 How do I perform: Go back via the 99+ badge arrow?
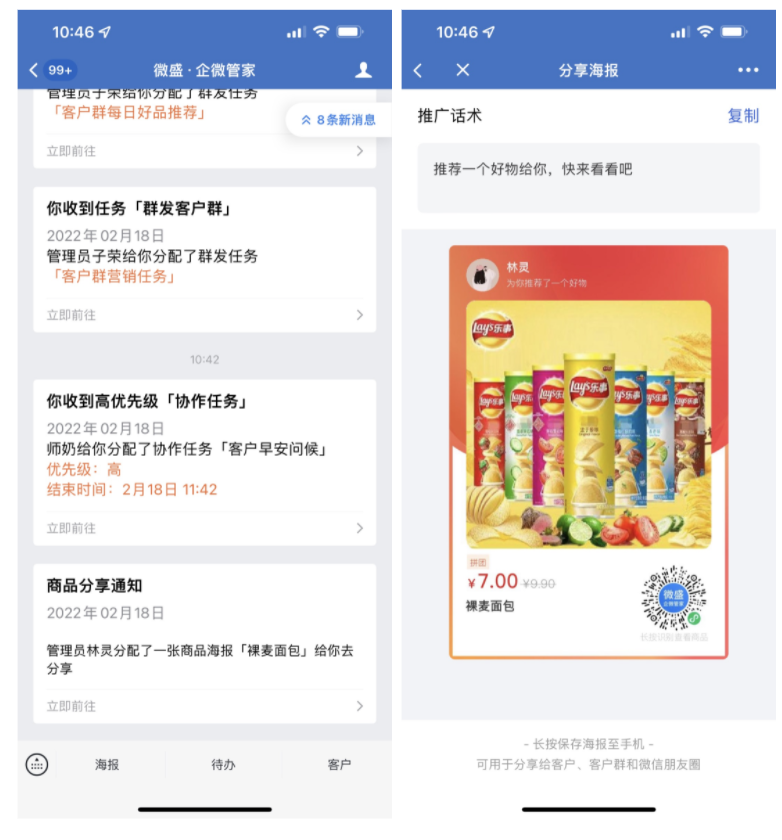[x=50, y=70]
